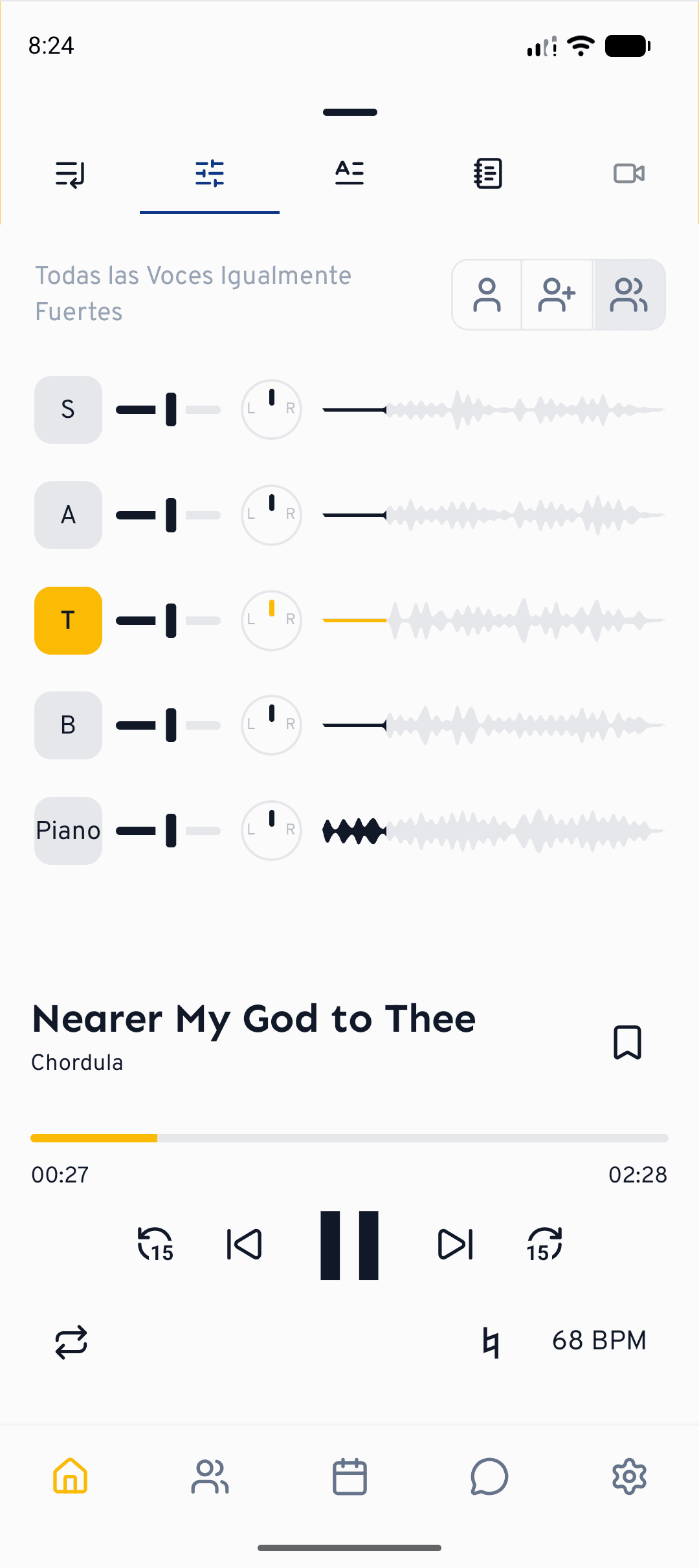The height and width of the screenshot is (1568, 699).
Task: Toggle the Piano track button
Action: (68, 831)
